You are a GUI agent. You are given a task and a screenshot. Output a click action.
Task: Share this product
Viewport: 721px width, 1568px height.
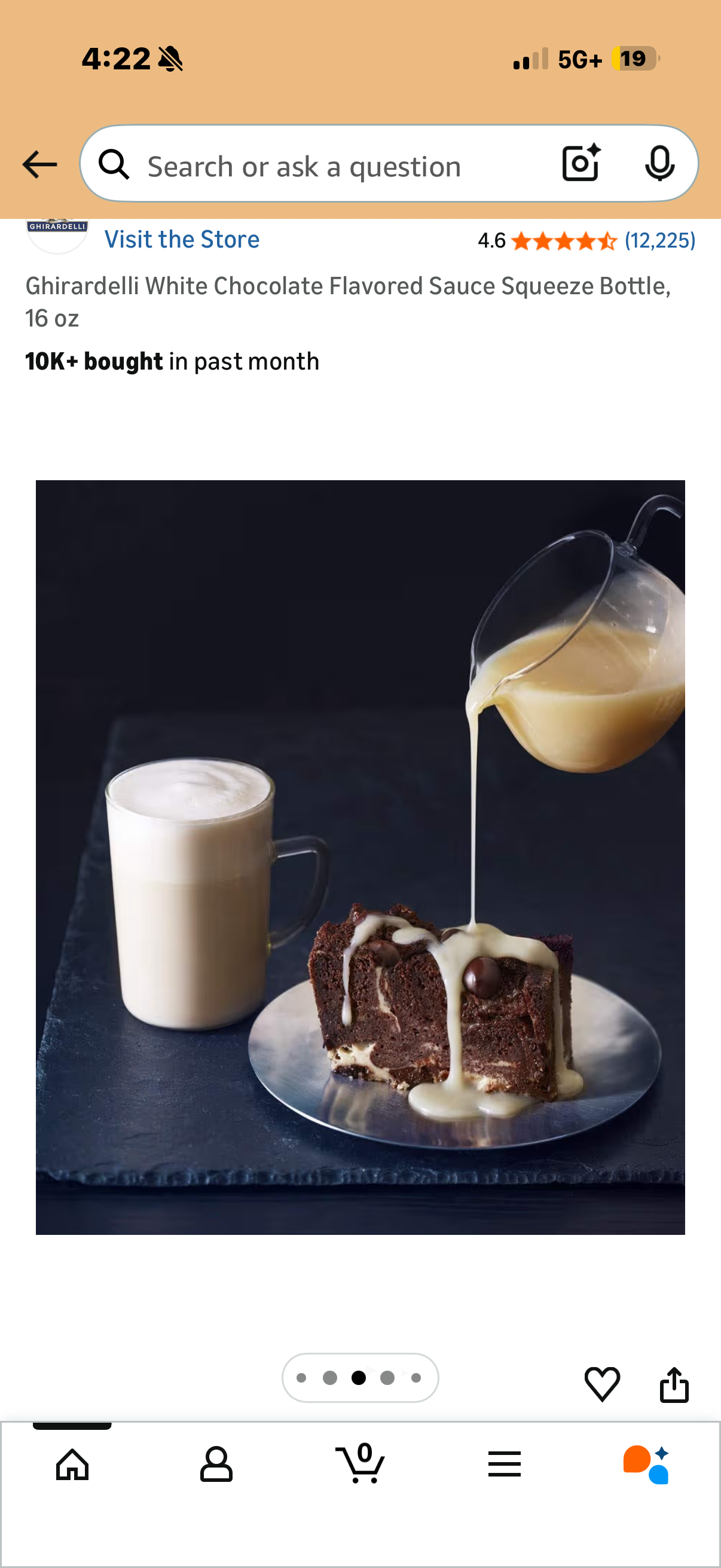click(674, 1384)
